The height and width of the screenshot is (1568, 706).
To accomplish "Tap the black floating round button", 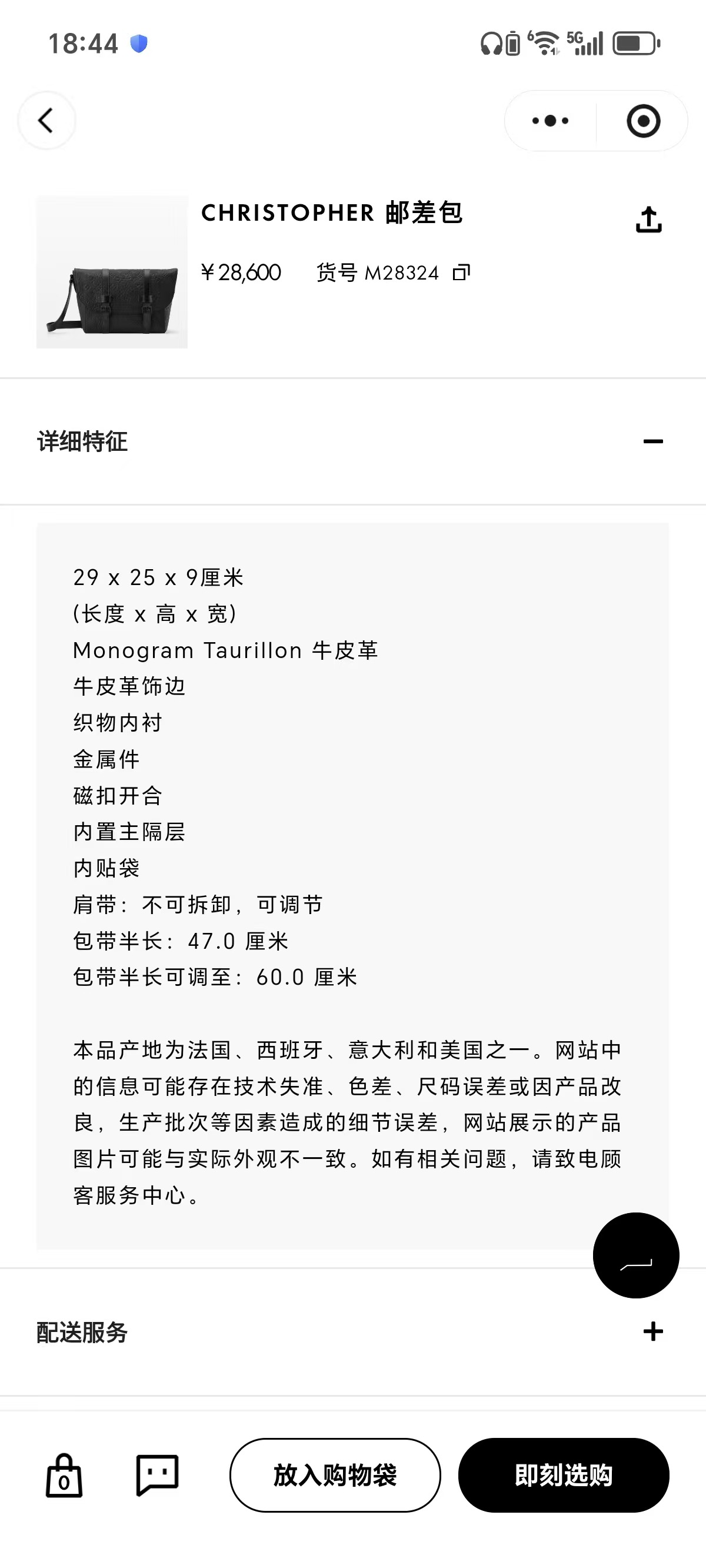I will click(x=635, y=1255).
